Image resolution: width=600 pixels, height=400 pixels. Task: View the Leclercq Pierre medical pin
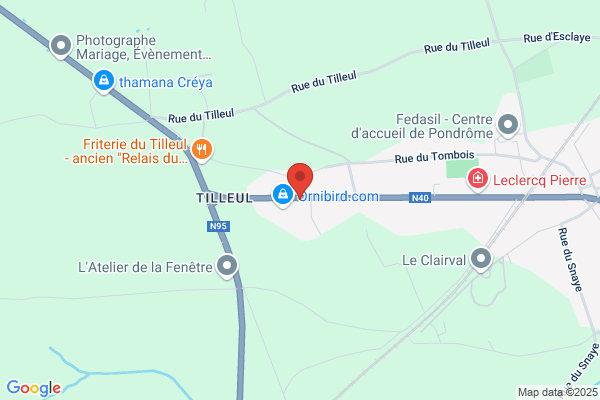(478, 179)
